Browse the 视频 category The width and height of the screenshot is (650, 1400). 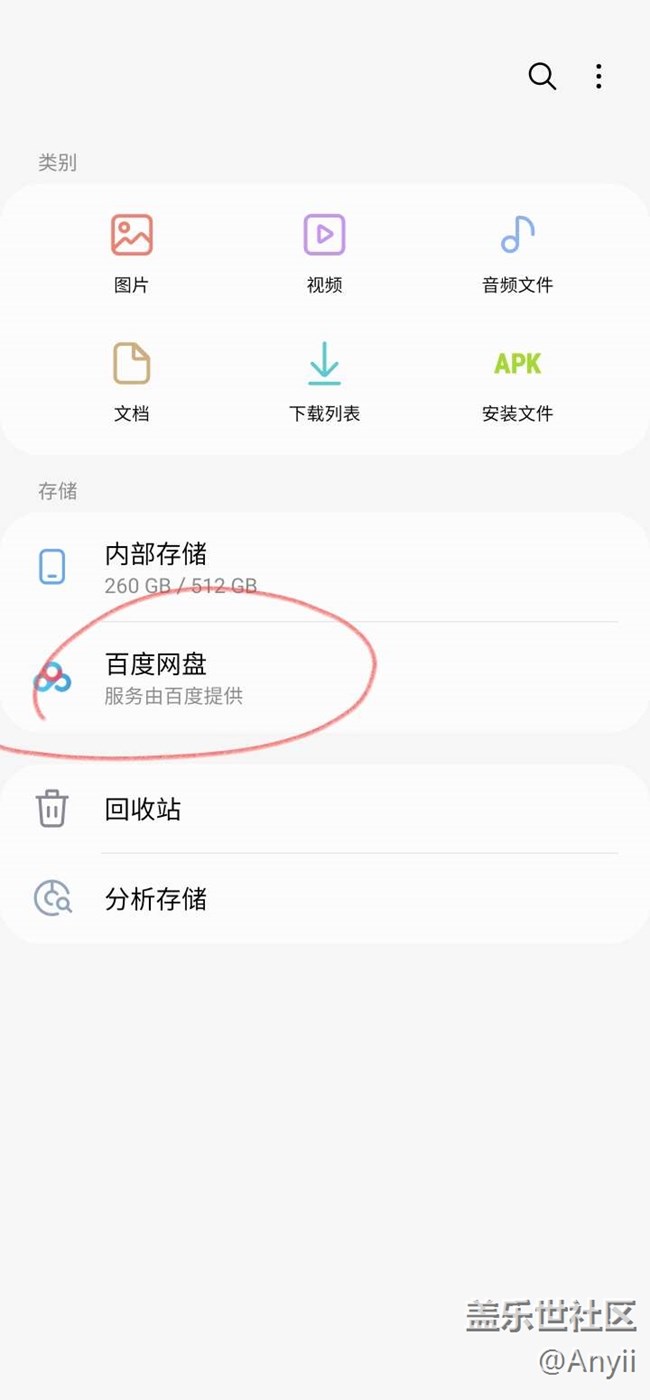pyautogui.click(x=324, y=250)
